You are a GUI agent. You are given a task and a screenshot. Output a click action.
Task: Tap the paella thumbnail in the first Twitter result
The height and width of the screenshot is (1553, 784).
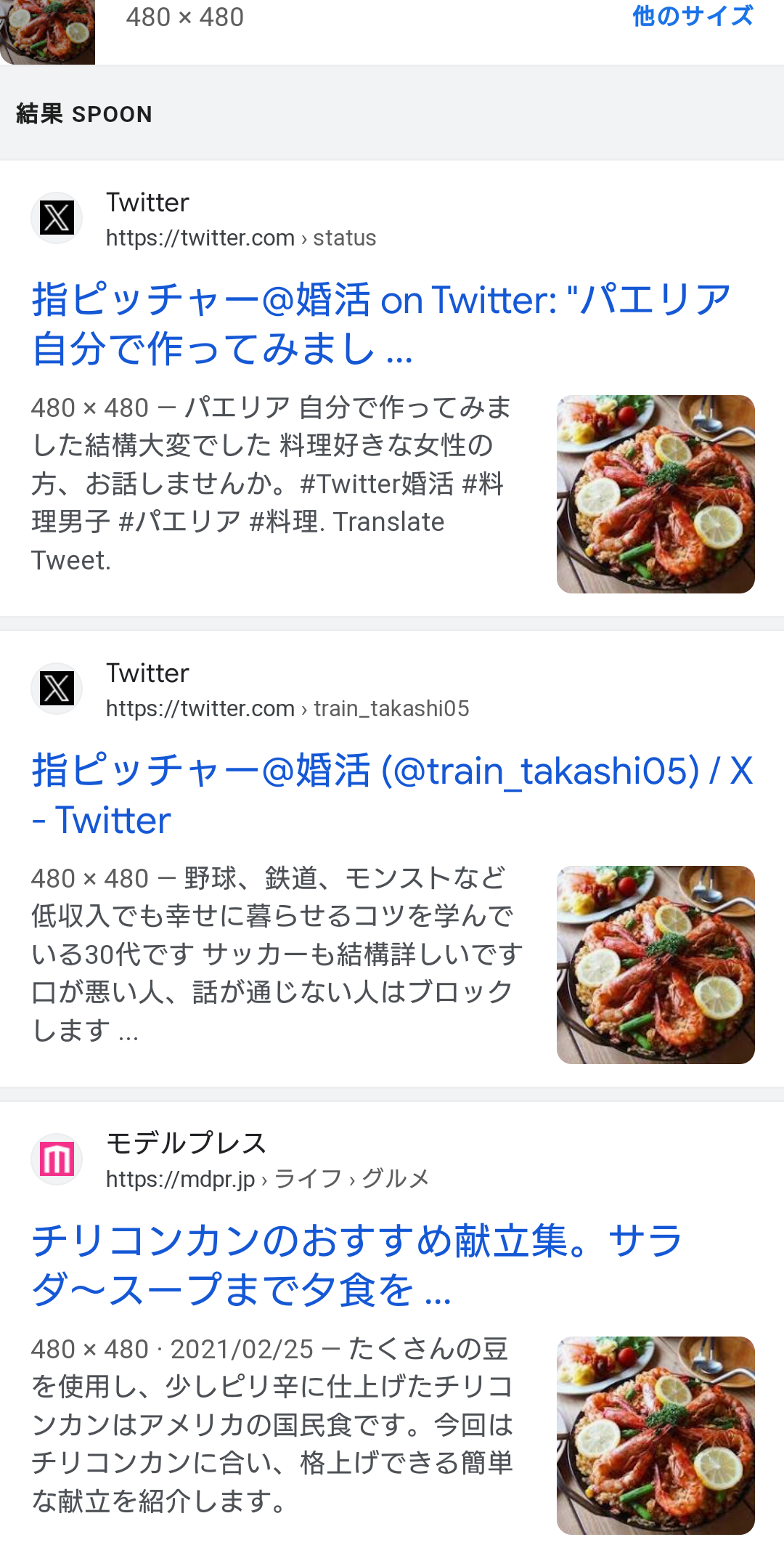656,494
